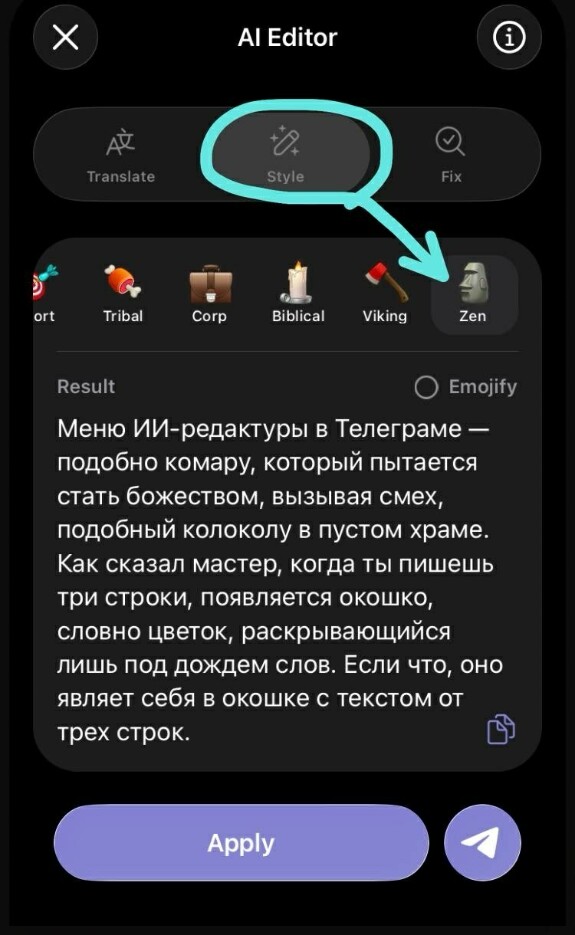Viewport: 575px width, 935px height.
Task: Enable the Emojify option
Action: coord(466,386)
